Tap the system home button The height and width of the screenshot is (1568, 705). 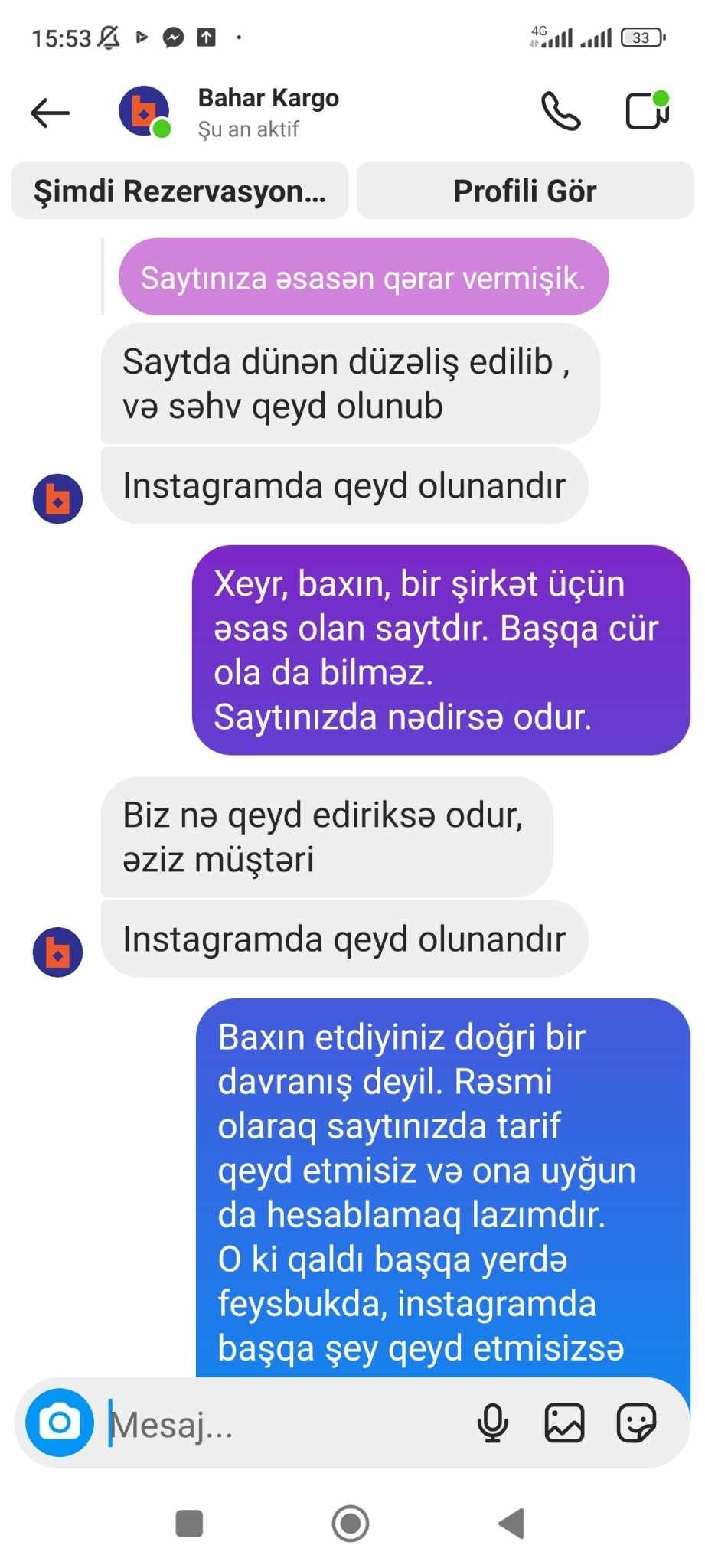(351, 1523)
